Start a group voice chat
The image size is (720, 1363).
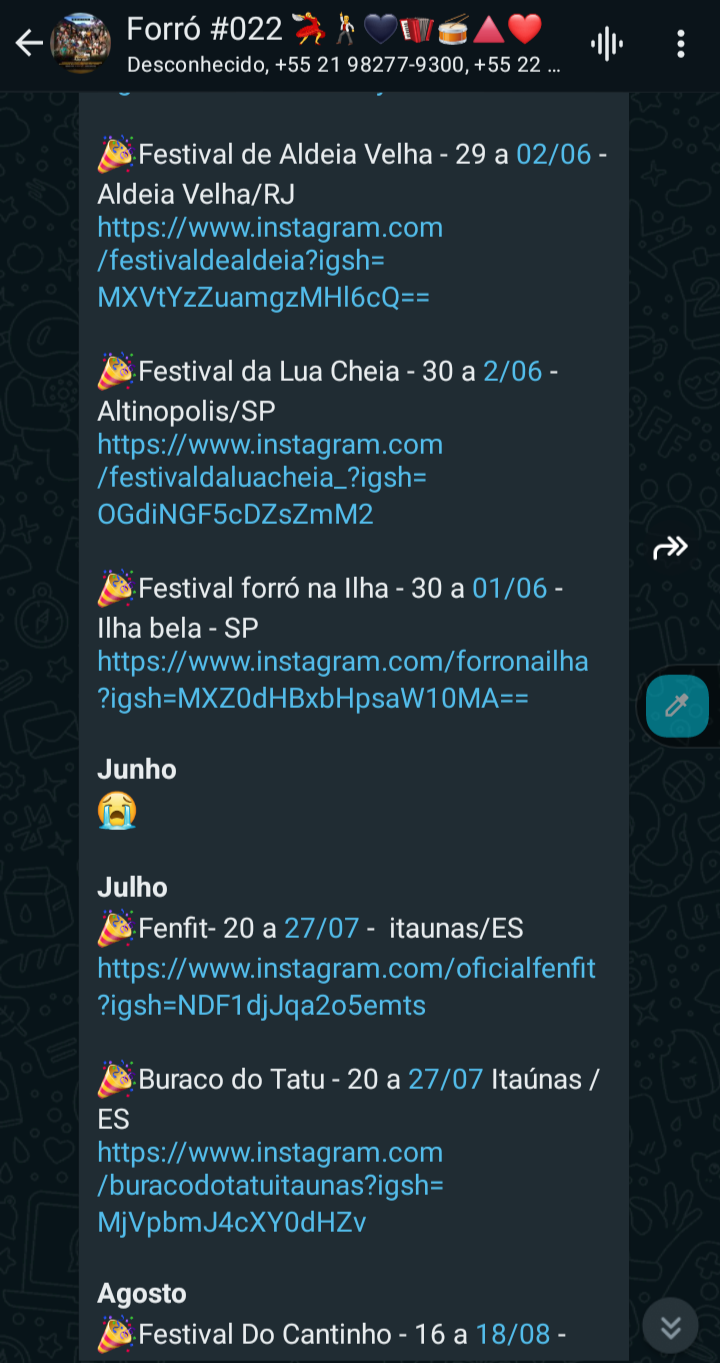[607, 44]
